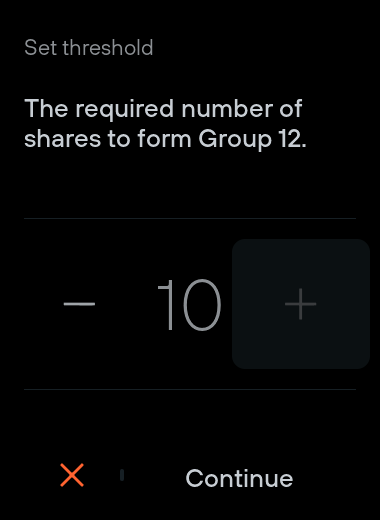Decrease the threshold with the minus button

tap(79, 304)
